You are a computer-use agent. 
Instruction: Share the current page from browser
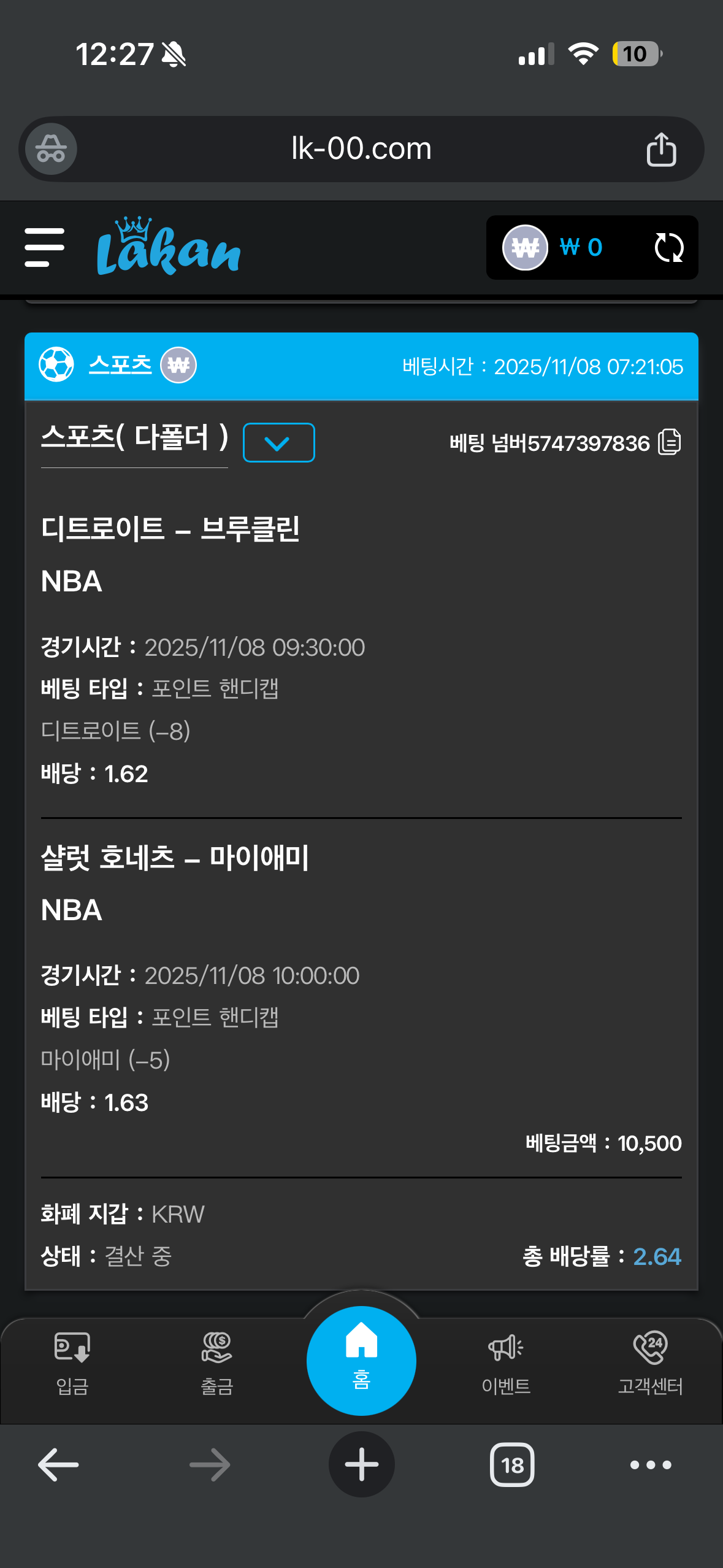click(x=661, y=149)
